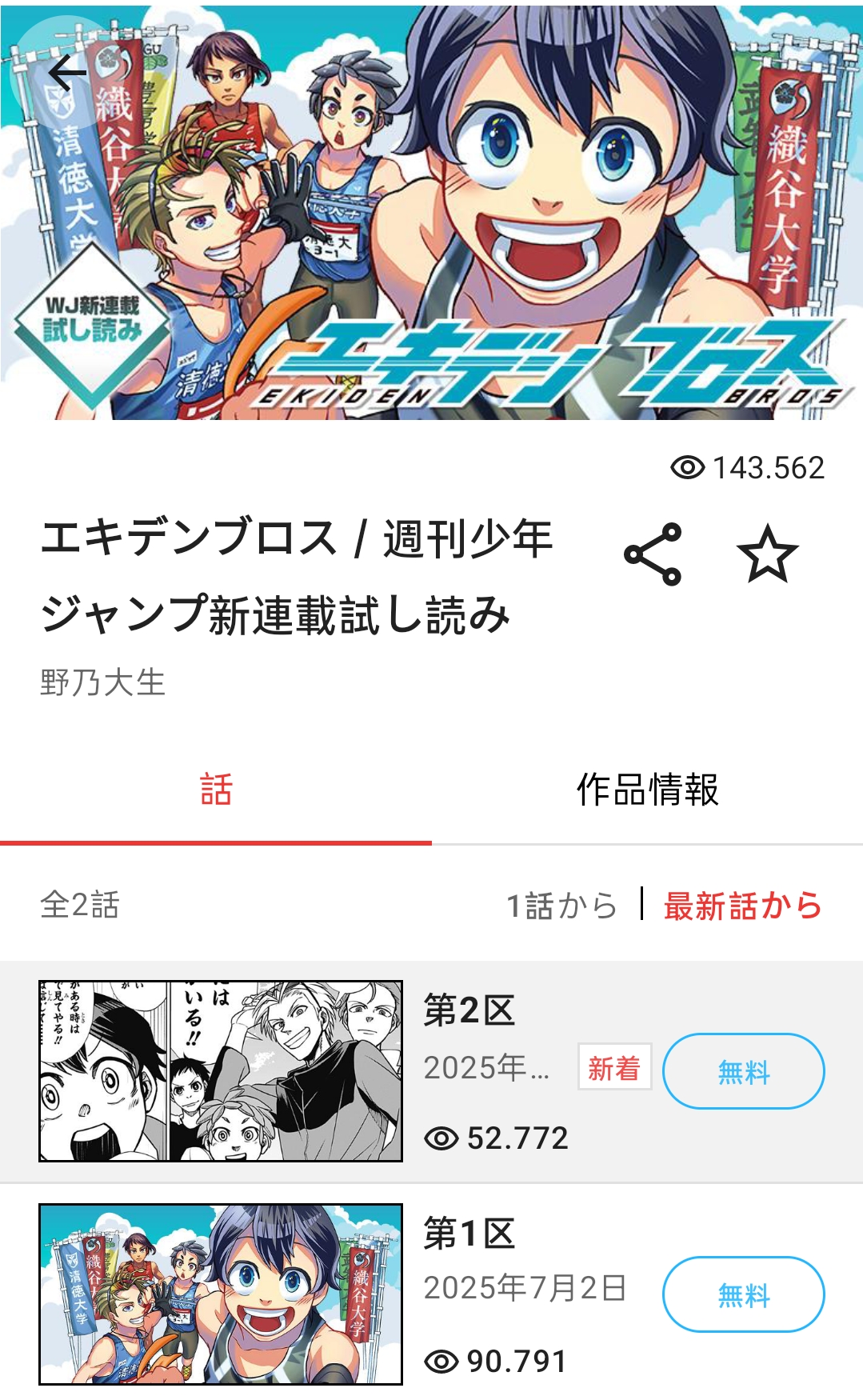Select the 話 tab

(216, 790)
